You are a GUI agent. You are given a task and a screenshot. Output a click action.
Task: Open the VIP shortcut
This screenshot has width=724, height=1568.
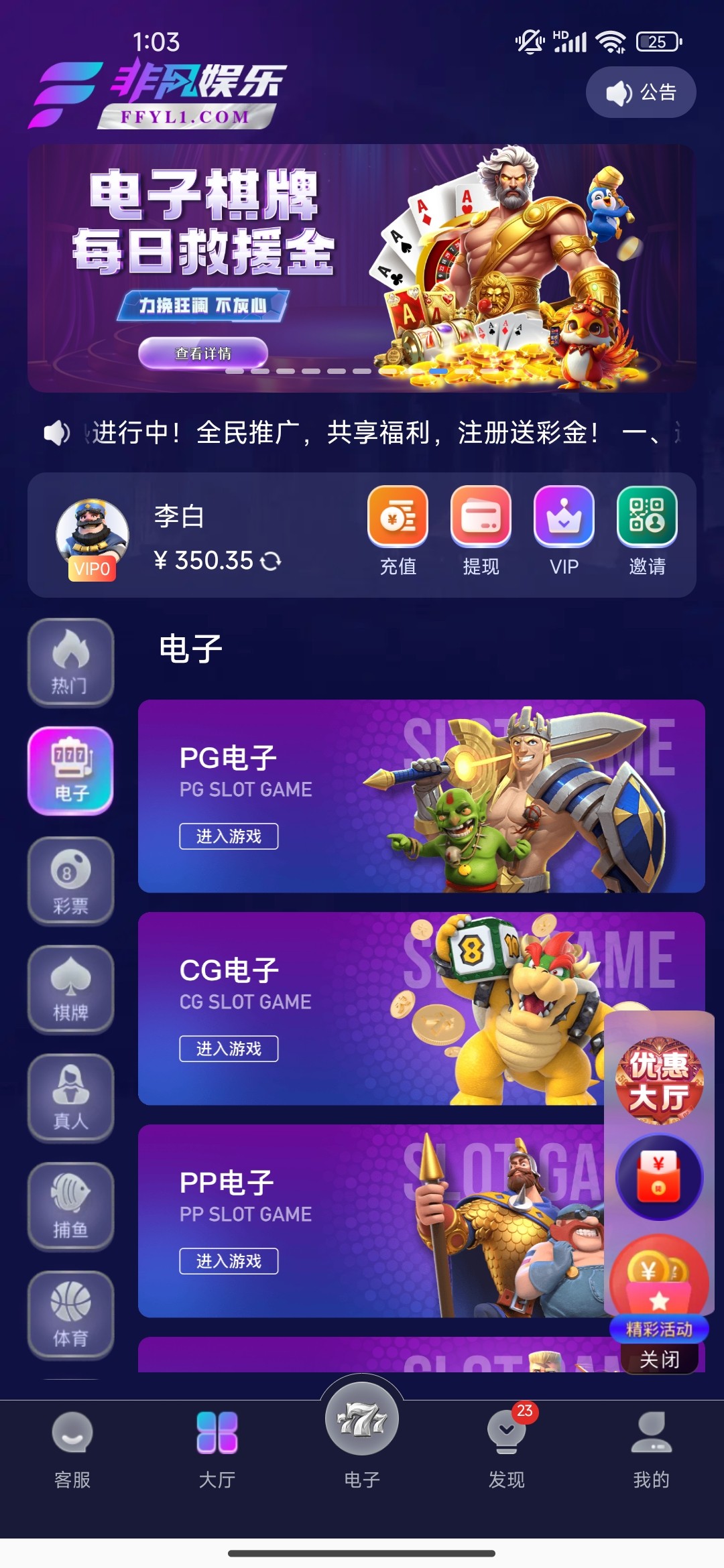[564, 530]
